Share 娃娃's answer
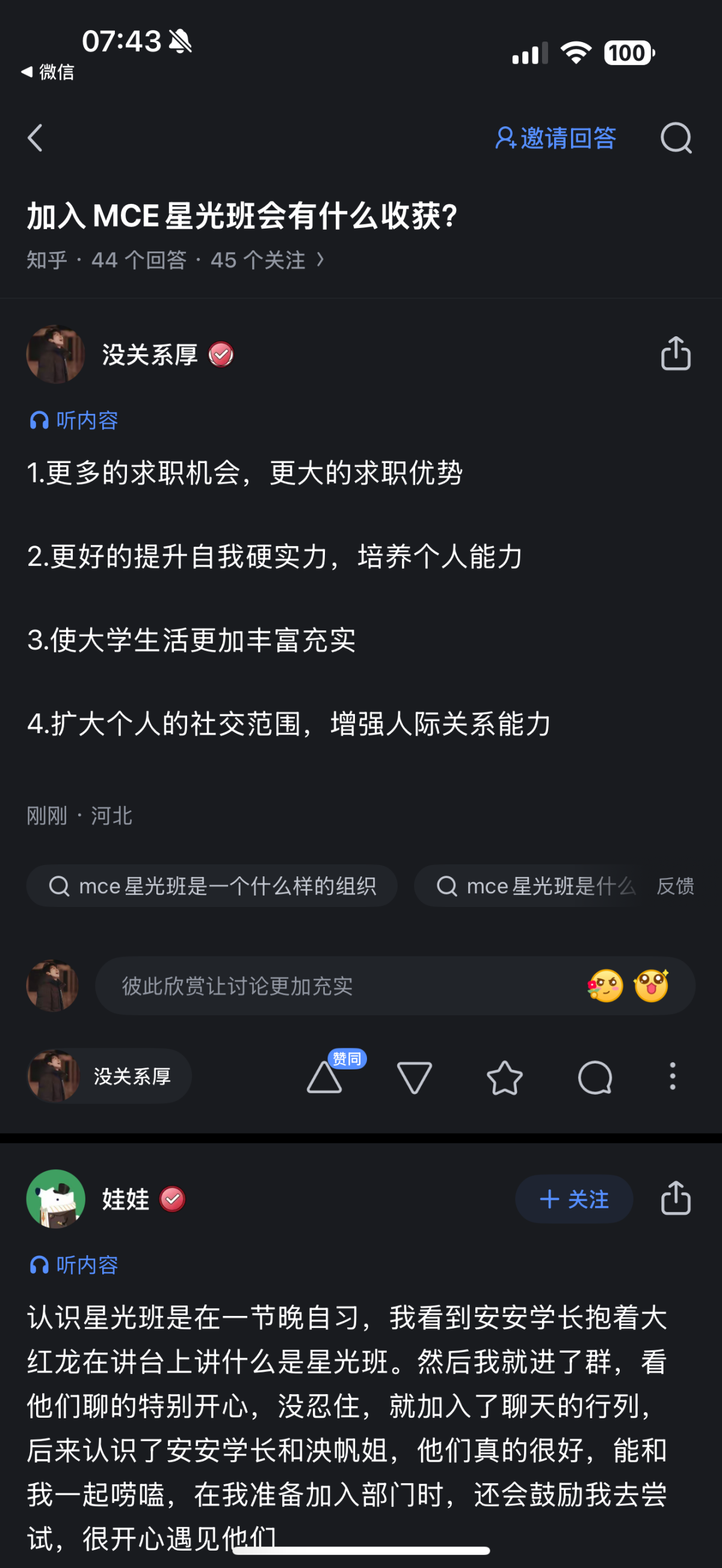The width and height of the screenshot is (722, 1568). point(676,1199)
